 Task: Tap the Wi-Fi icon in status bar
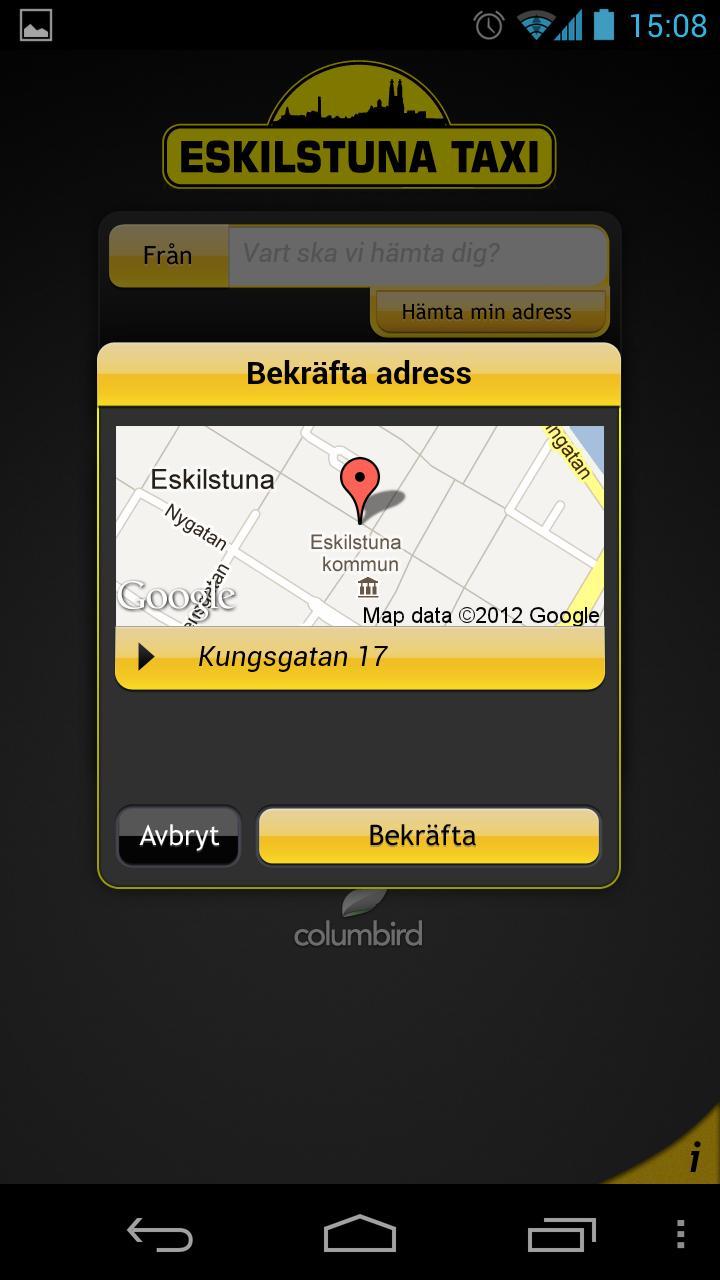[537, 24]
